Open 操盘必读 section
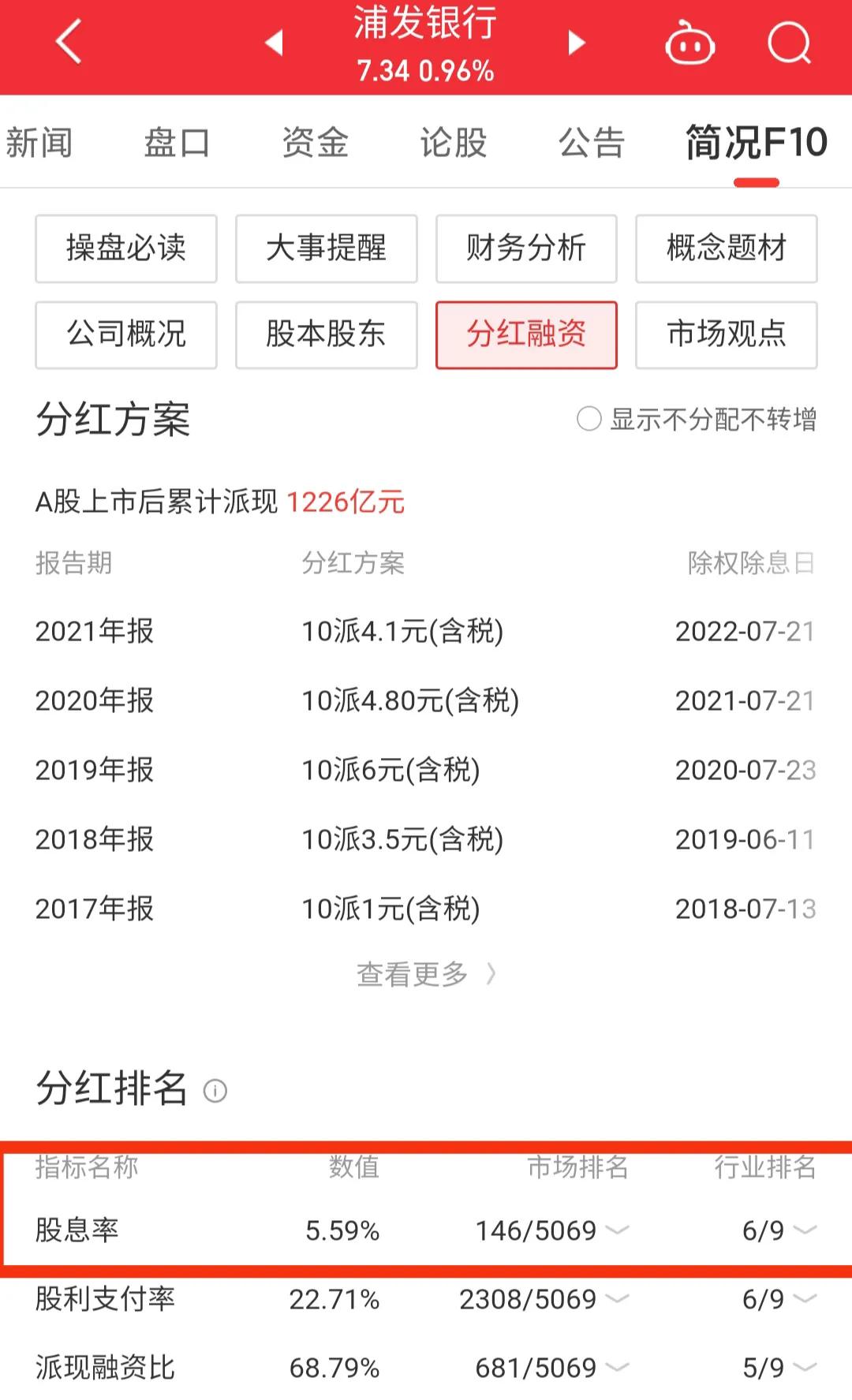 pos(125,248)
